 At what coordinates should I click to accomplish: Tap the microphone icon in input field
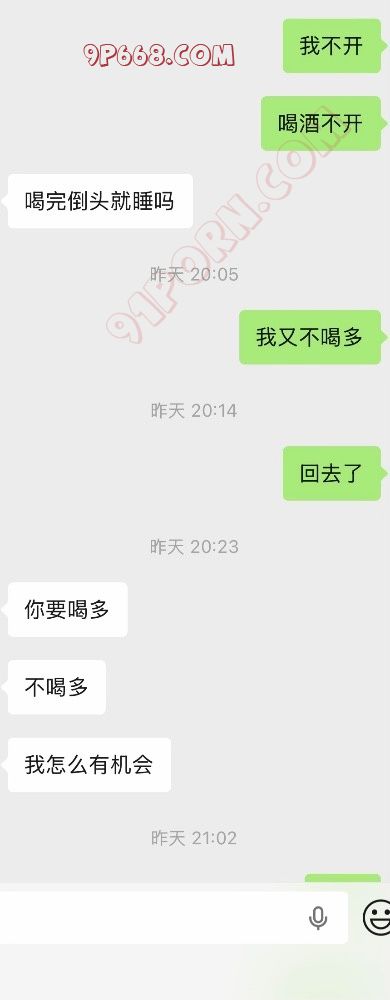coord(318,918)
